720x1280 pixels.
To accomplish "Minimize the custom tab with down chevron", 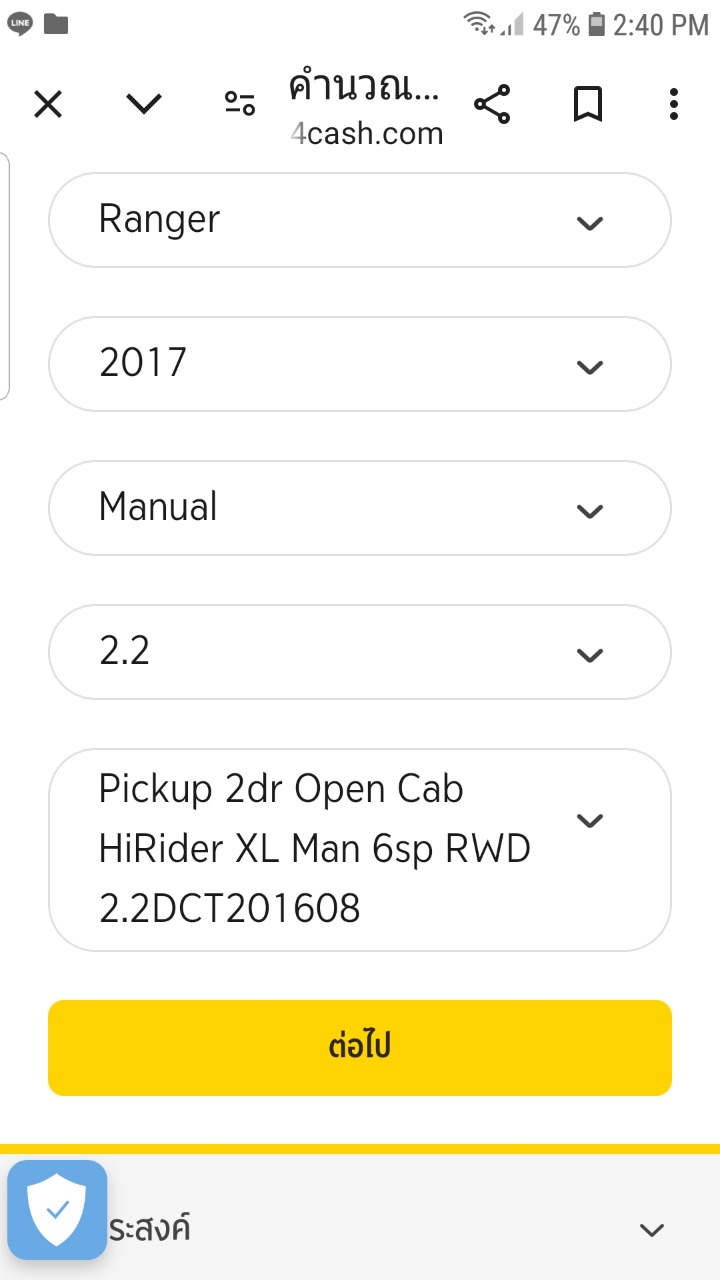I will (144, 104).
